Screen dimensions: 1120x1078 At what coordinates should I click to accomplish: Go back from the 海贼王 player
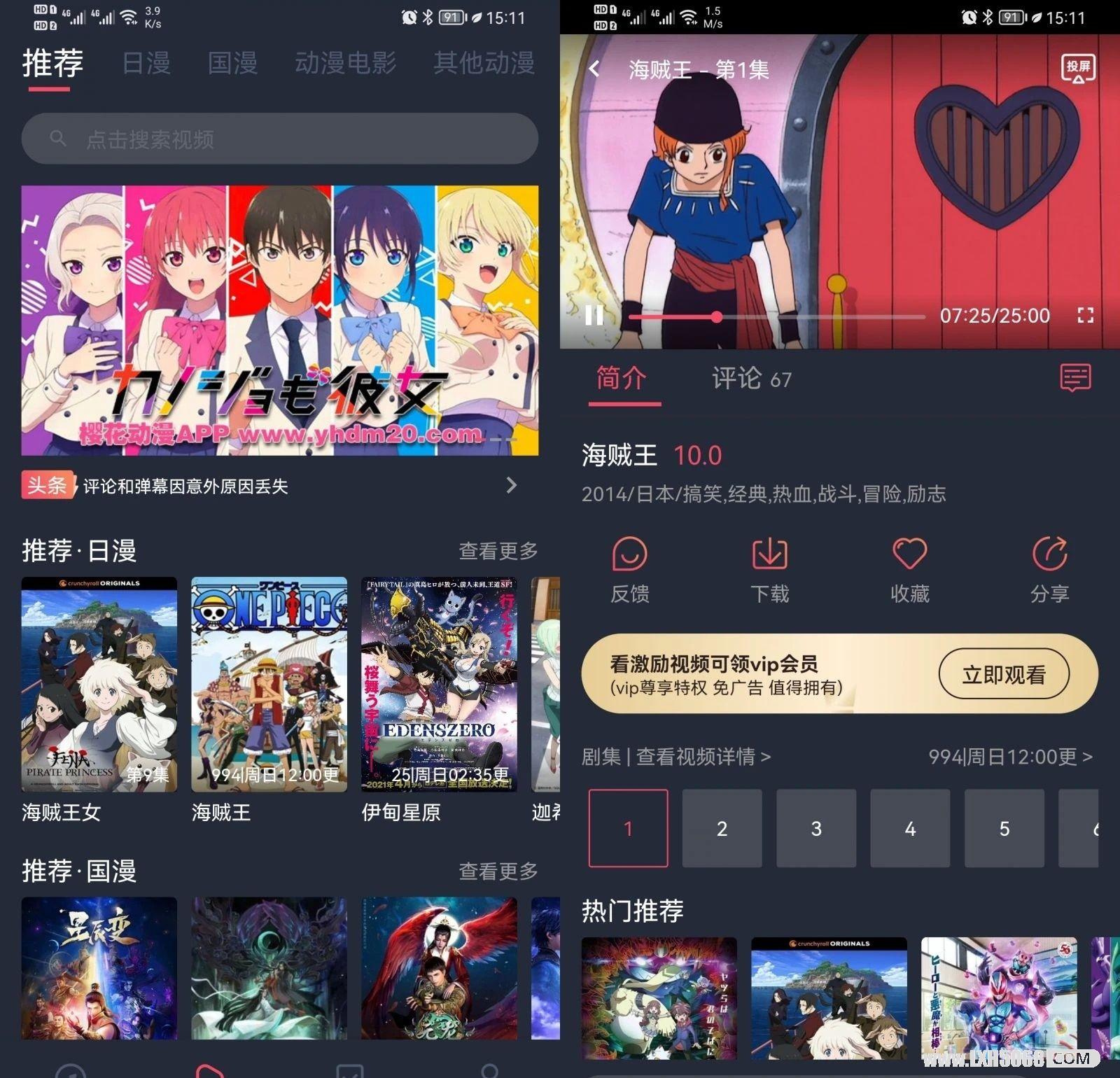click(x=595, y=69)
